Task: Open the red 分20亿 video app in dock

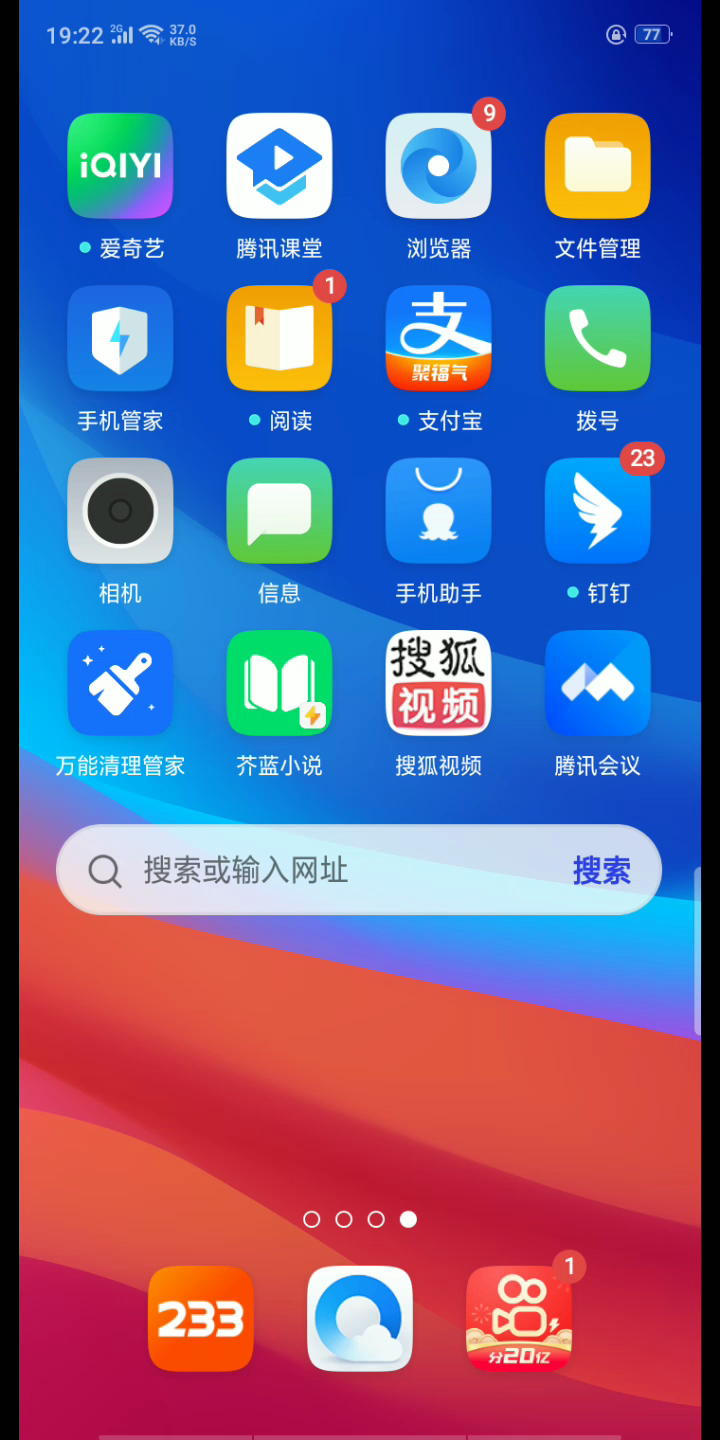Action: tap(519, 1319)
